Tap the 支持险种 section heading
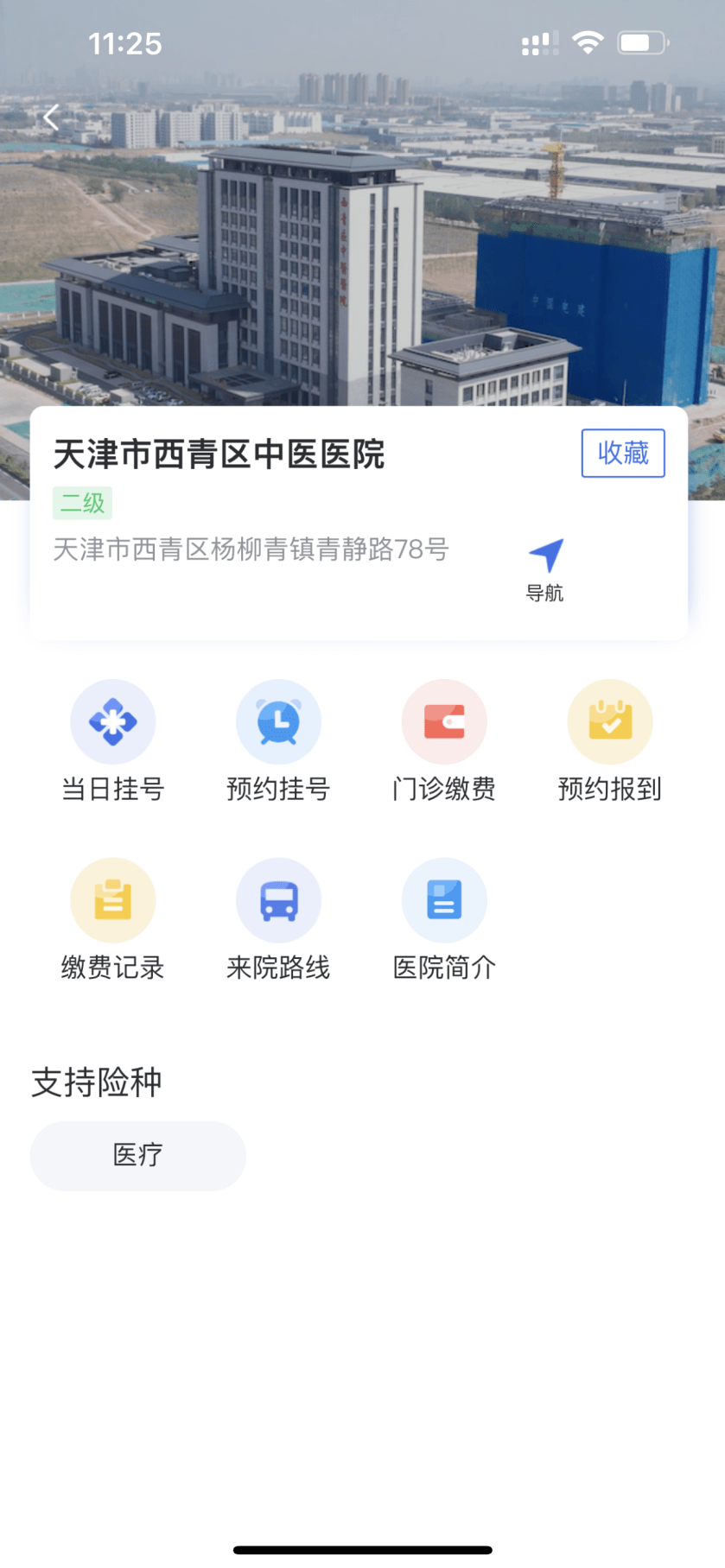 [95, 1082]
